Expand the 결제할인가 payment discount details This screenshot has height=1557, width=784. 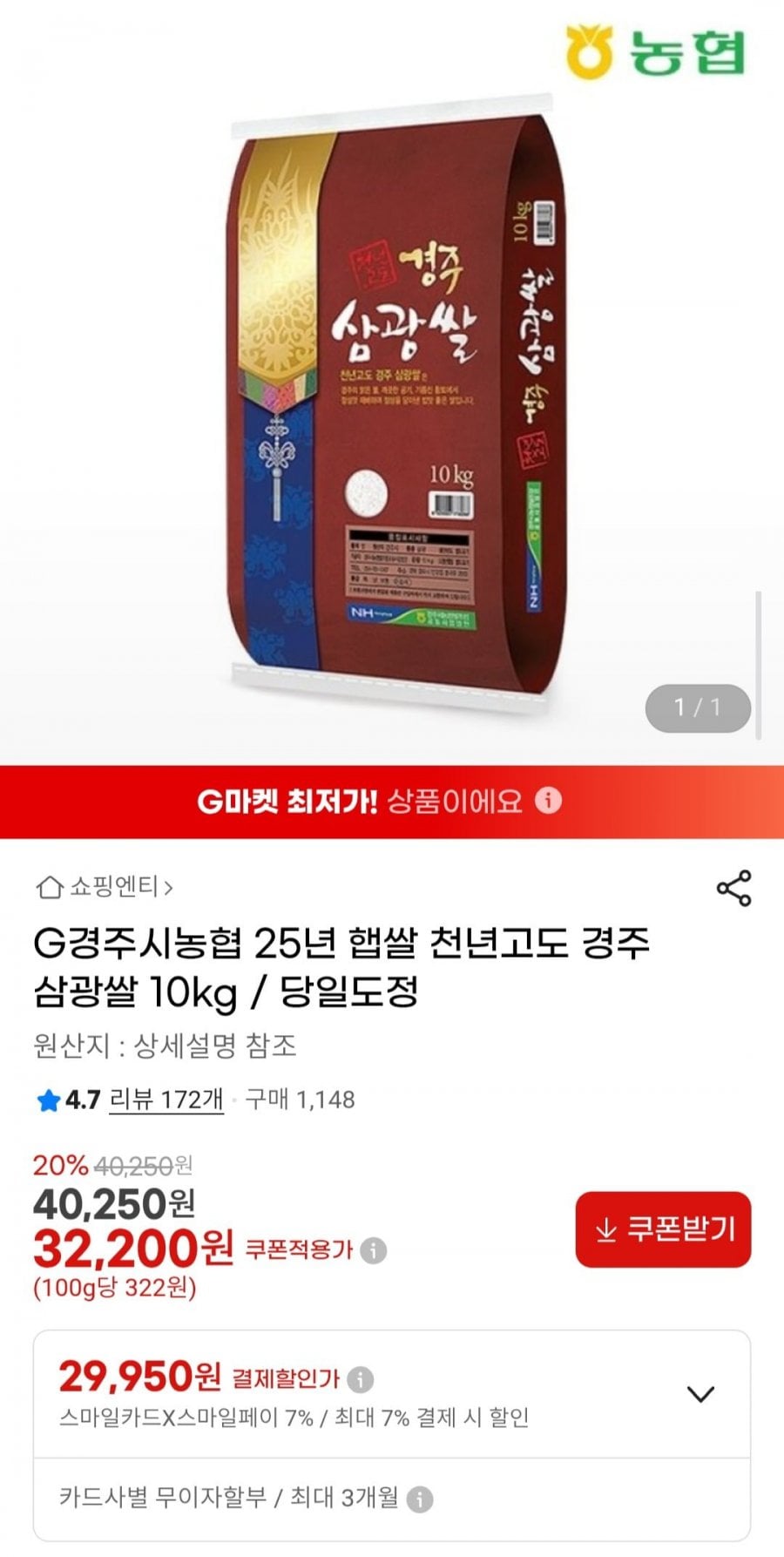[700, 1394]
